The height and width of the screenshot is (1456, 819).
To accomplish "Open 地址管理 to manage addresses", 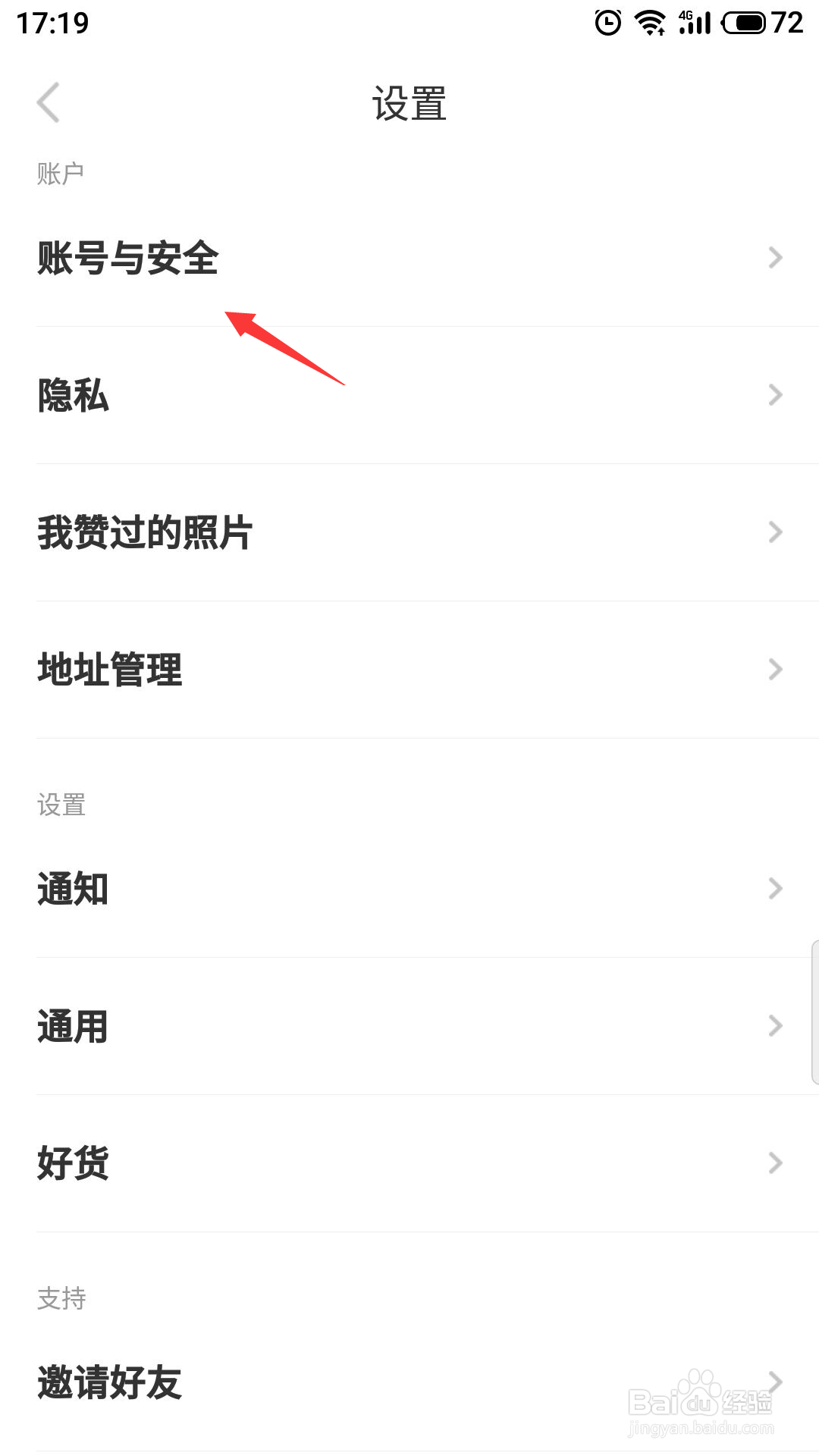I will (x=109, y=669).
